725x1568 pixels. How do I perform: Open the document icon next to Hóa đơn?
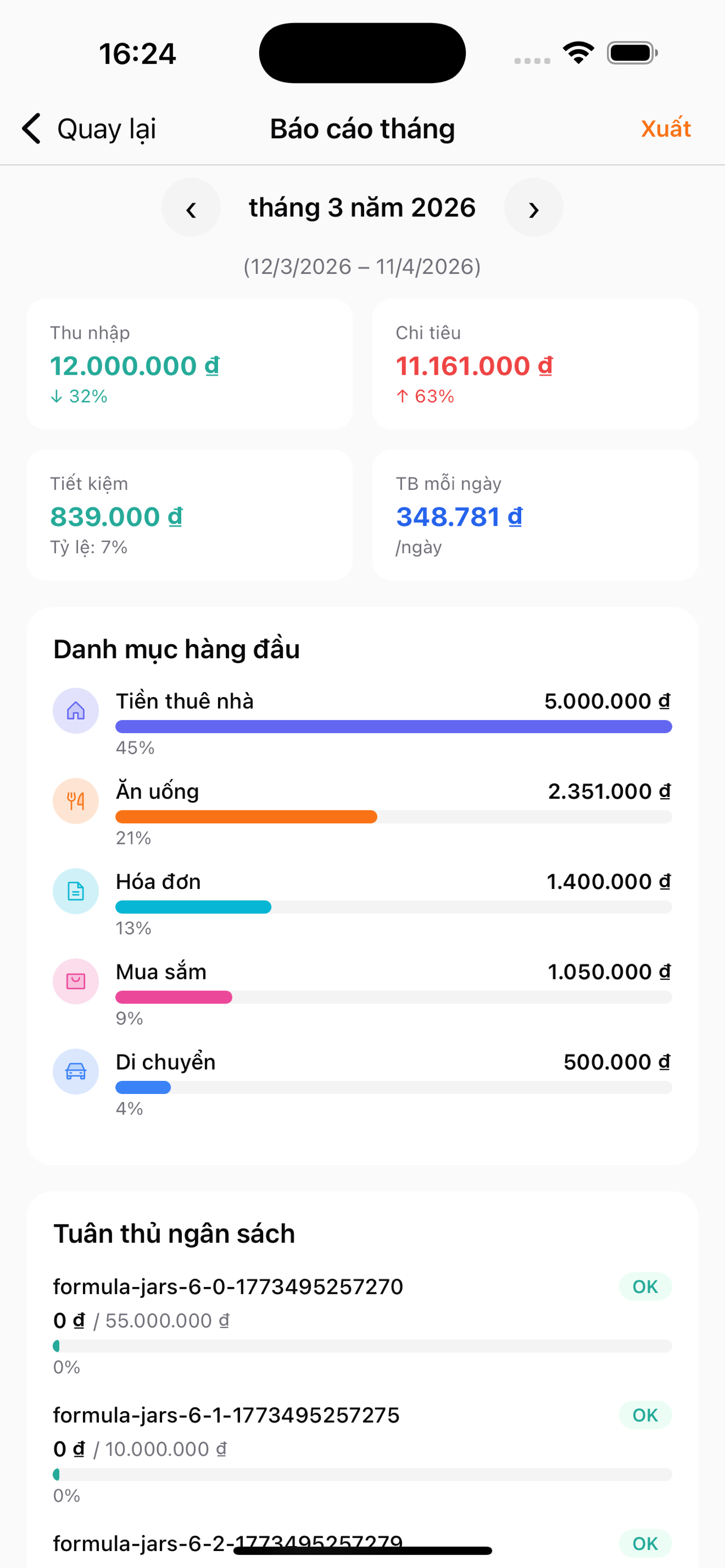click(x=75, y=890)
